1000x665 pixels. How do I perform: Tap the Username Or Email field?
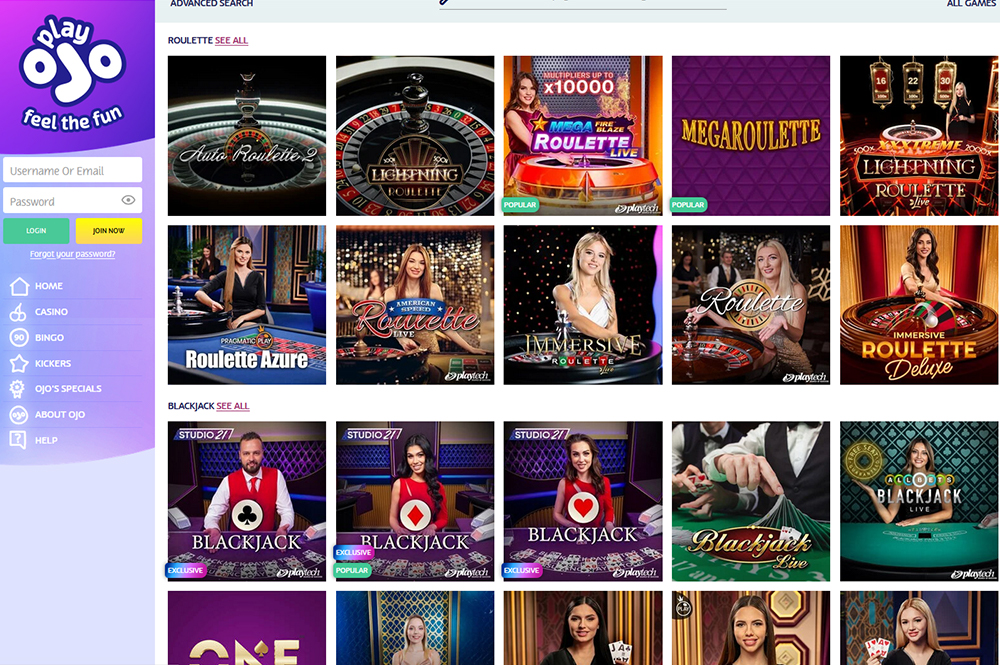coord(72,171)
